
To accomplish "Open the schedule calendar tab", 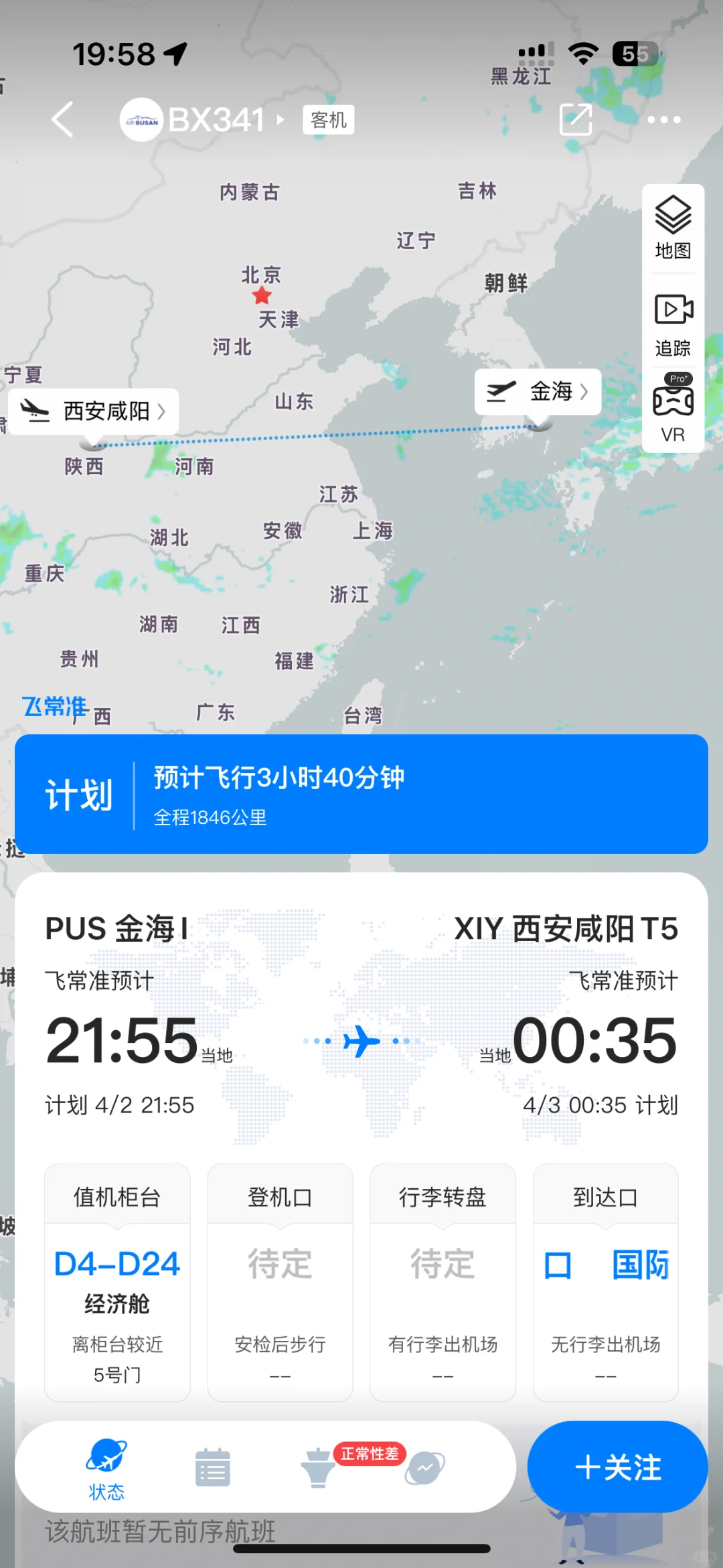I will [x=212, y=1468].
